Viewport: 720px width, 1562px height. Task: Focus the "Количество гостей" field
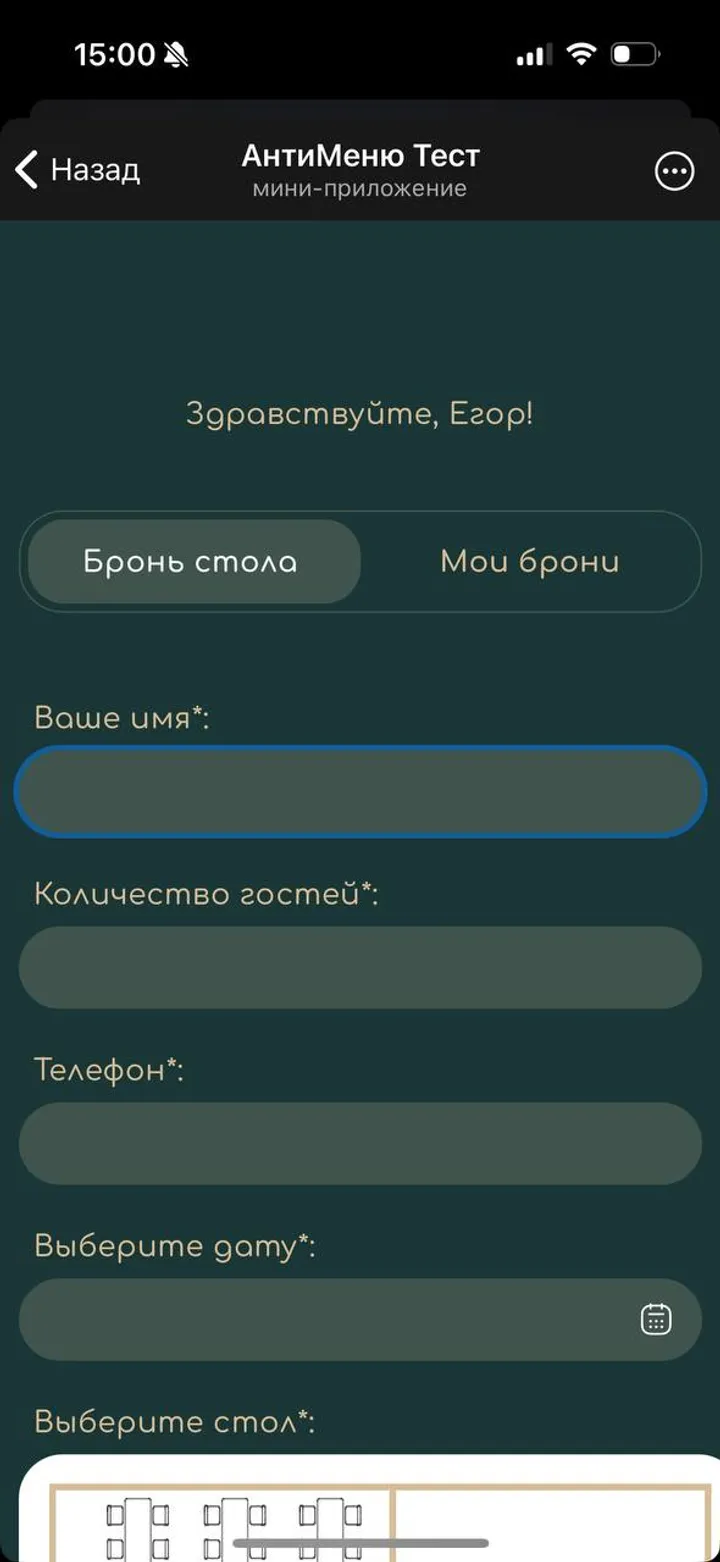pos(360,967)
